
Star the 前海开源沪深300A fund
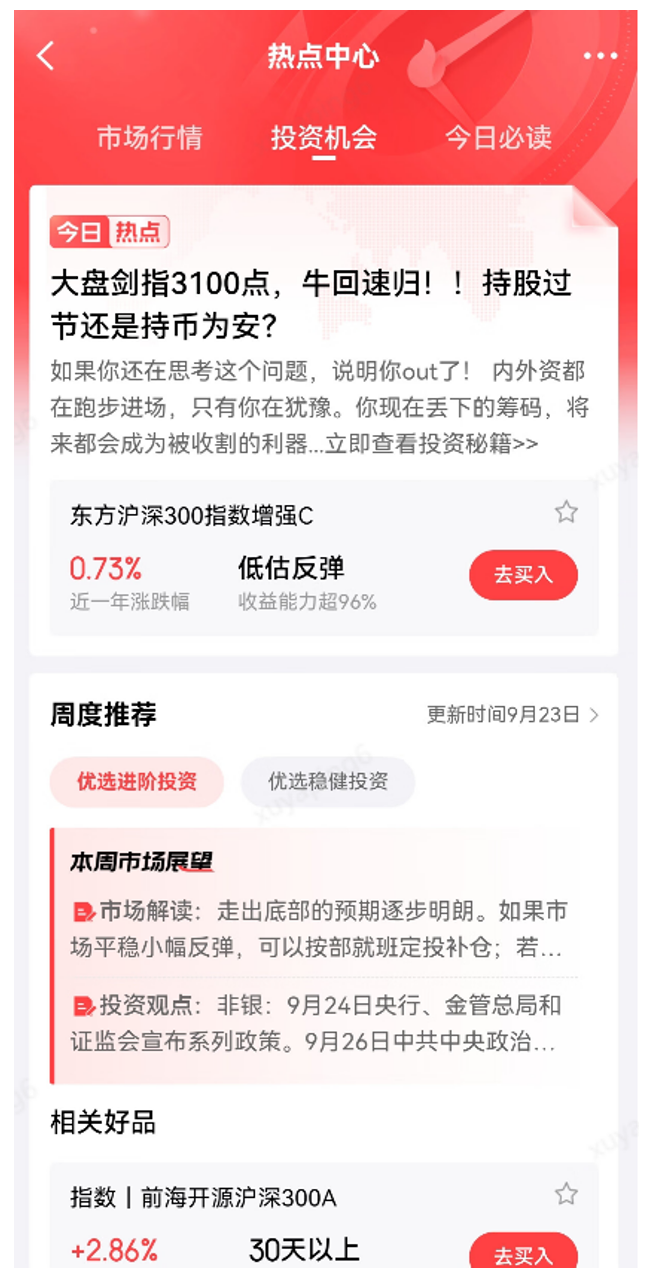point(566,1194)
